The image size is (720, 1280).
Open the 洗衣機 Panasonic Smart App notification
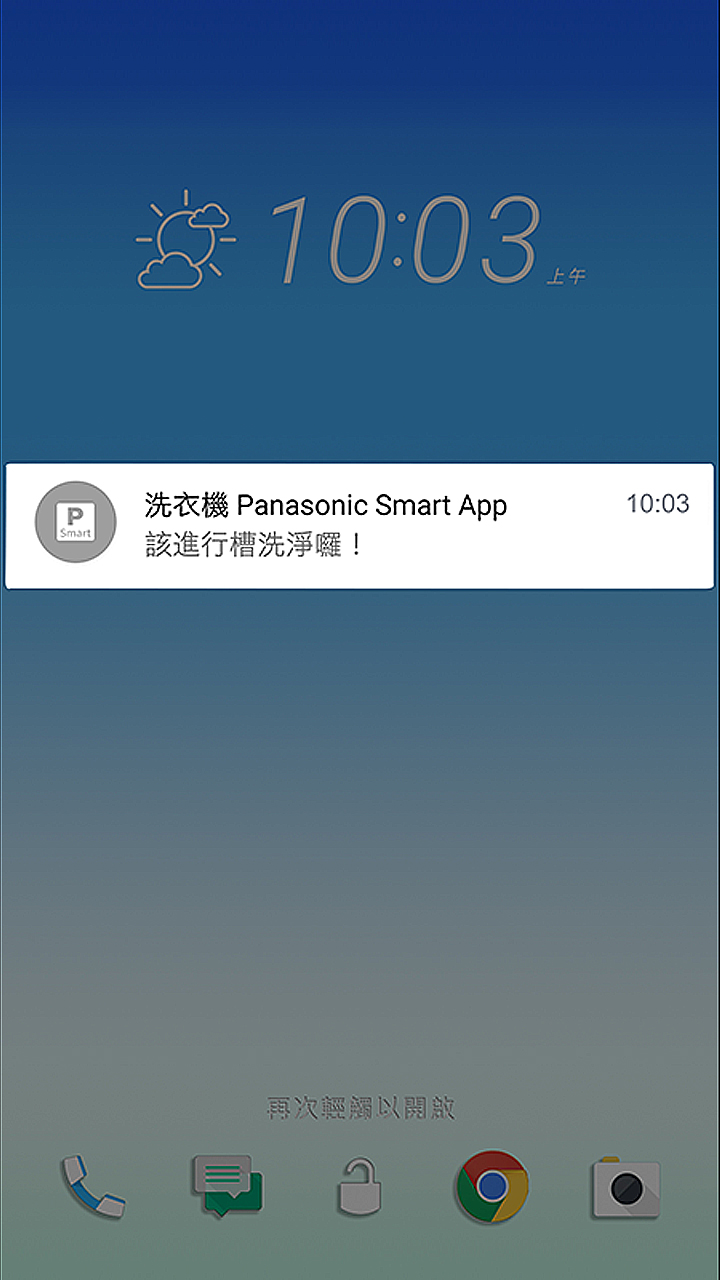(x=360, y=523)
